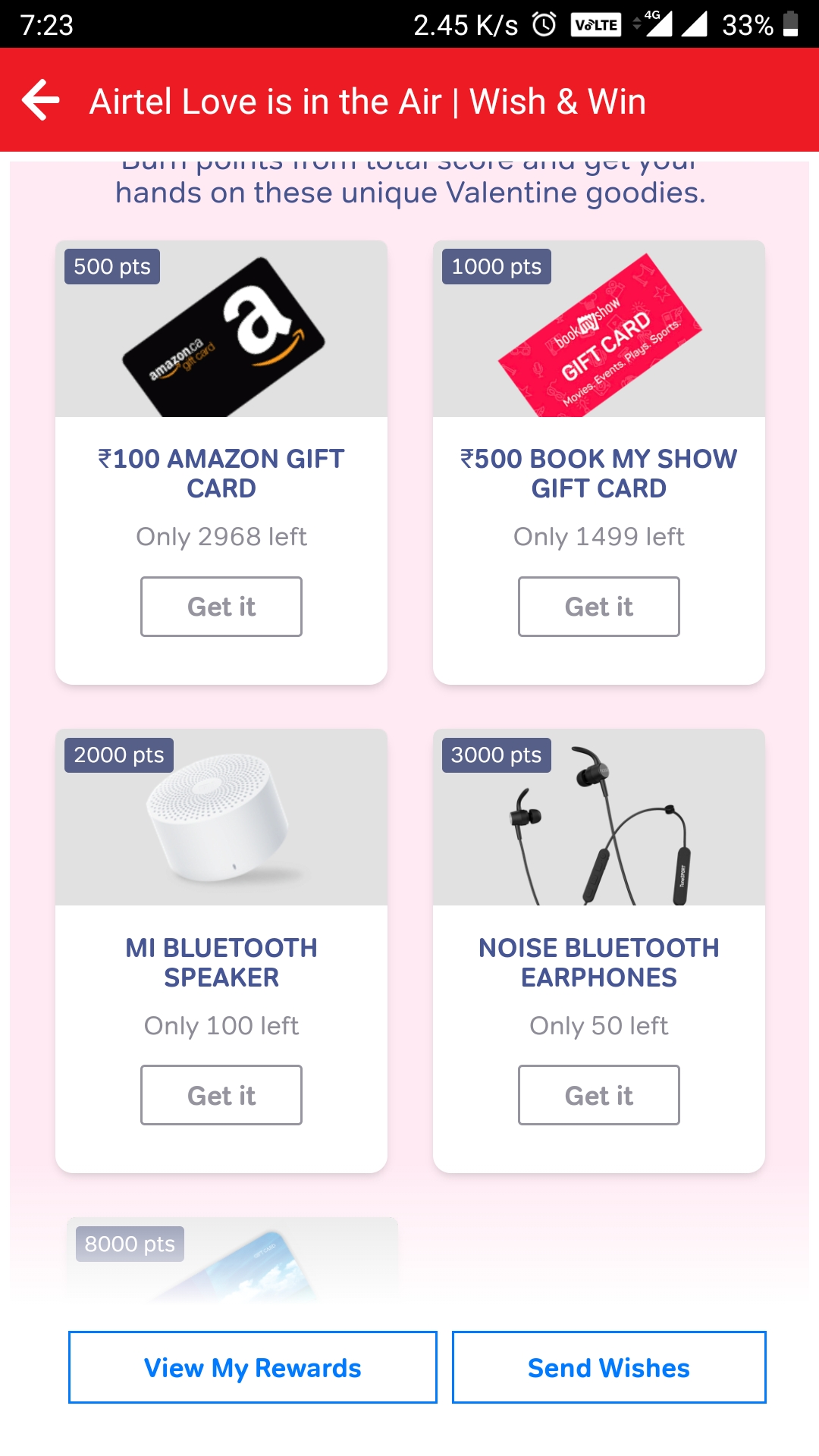Viewport: 819px width, 1456px height.
Task: Go back using the header arrow
Action: coord(41,100)
